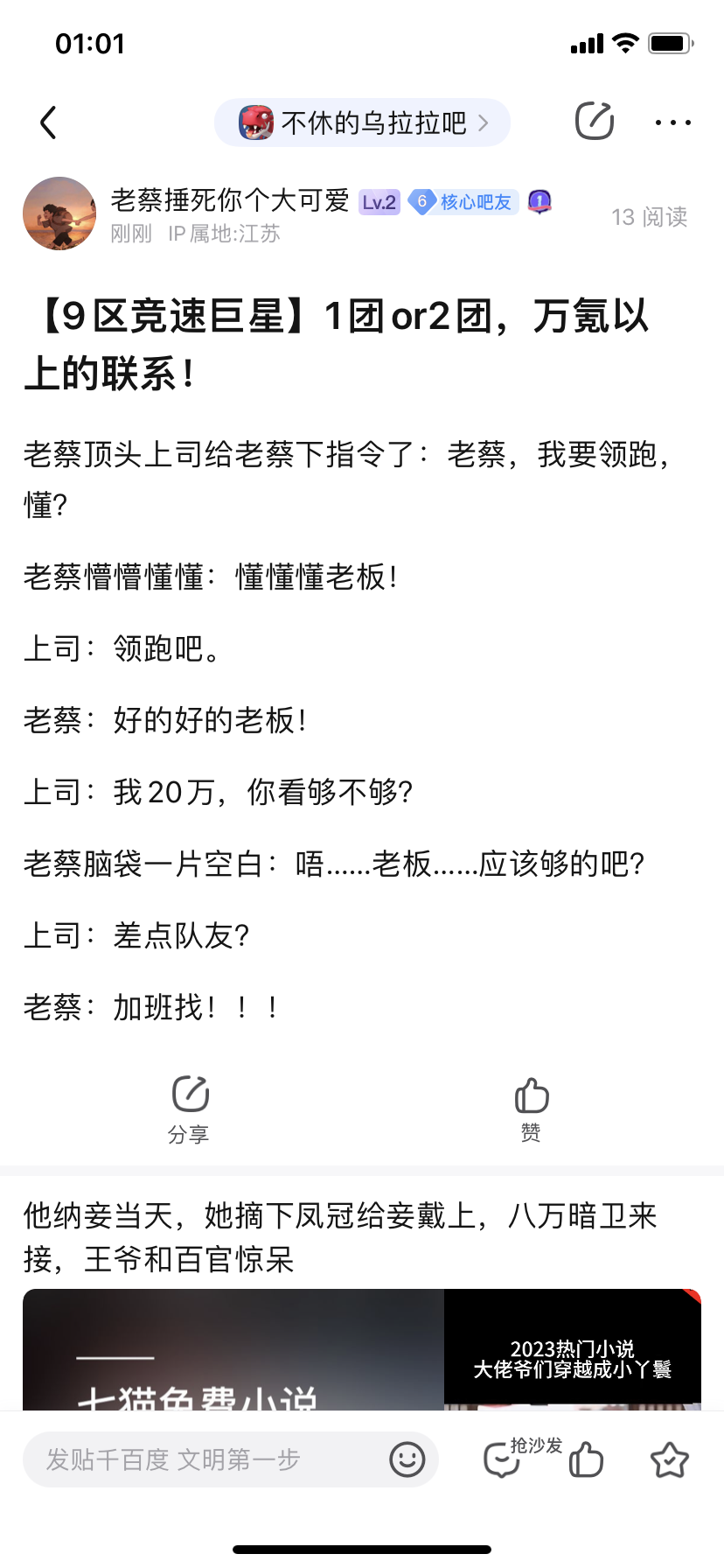Bookmark this post with the star icon
The height and width of the screenshot is (1568, 724).
pos(670,1459)
